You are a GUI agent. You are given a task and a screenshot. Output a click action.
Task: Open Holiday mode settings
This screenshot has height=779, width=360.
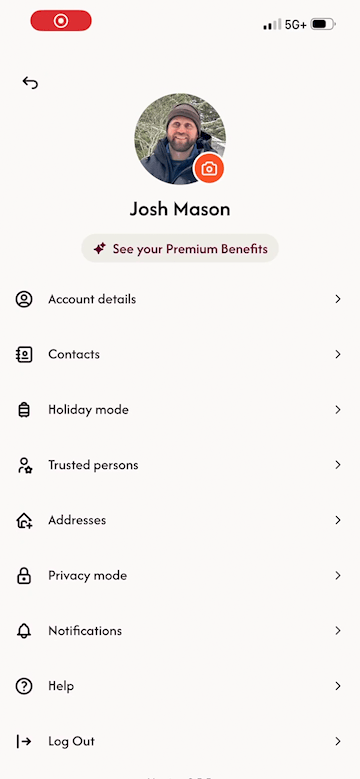tap(180, 410)
